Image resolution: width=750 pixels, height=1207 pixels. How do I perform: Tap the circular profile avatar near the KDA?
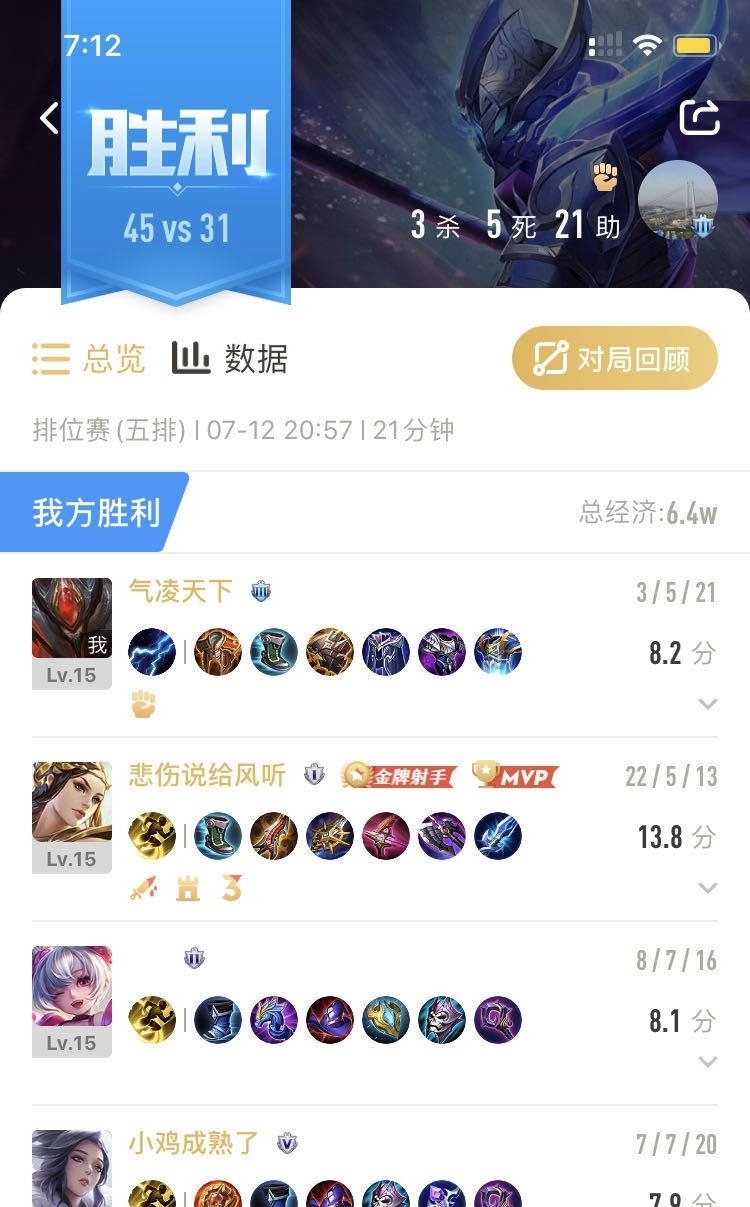click(x=676, y=200)
